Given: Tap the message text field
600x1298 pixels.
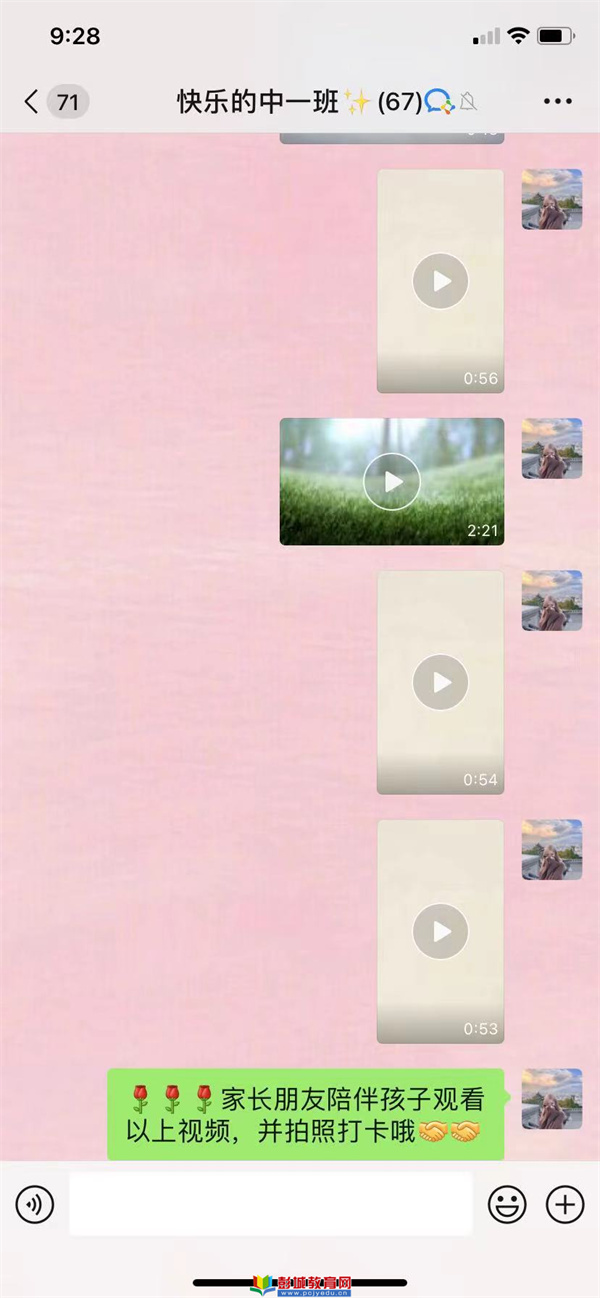Looking at the screenshot, I should click(x=270, y=1204).
